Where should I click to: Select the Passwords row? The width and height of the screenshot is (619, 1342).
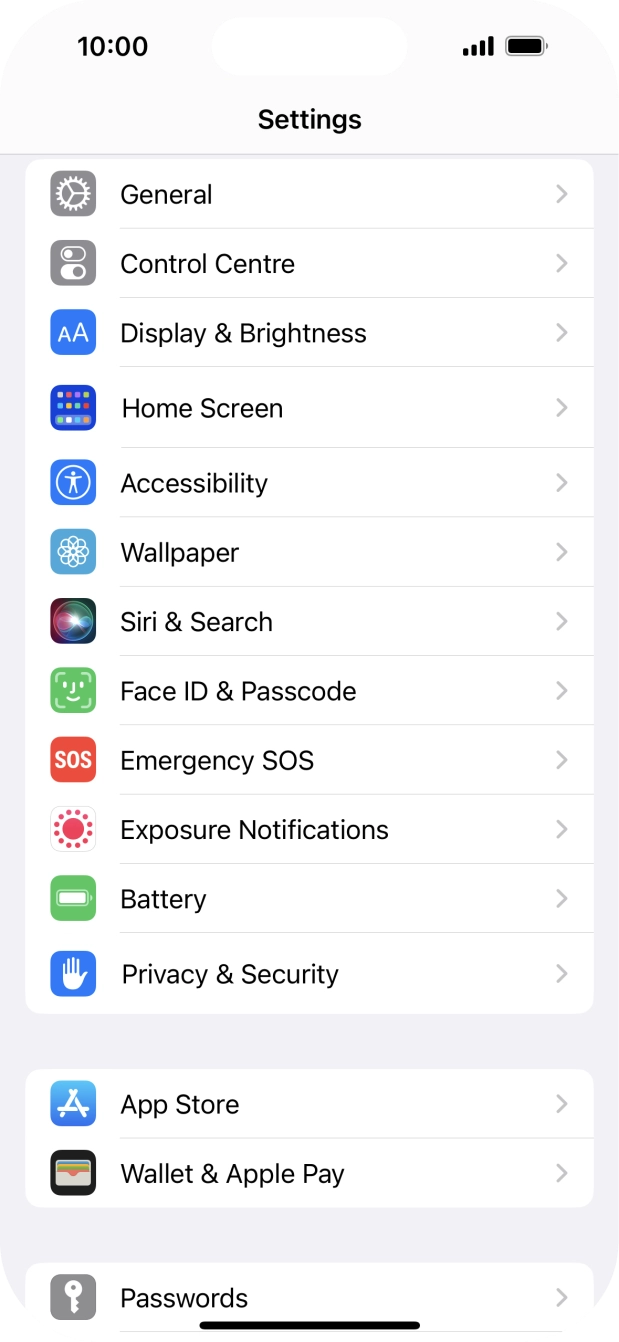coord(309,1298)
